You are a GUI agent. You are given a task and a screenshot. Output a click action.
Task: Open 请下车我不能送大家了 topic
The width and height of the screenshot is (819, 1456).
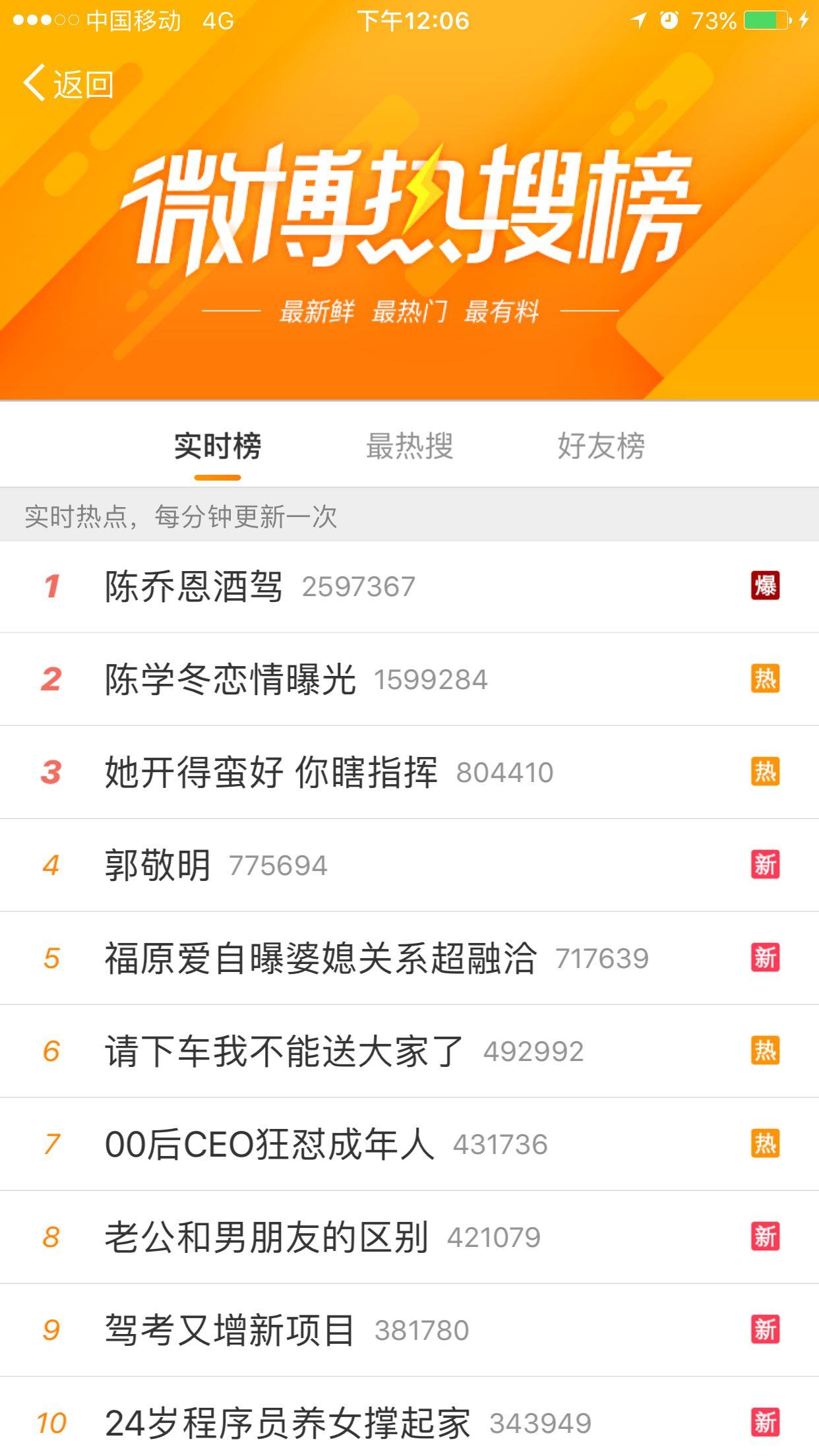tap(409, 1052)
